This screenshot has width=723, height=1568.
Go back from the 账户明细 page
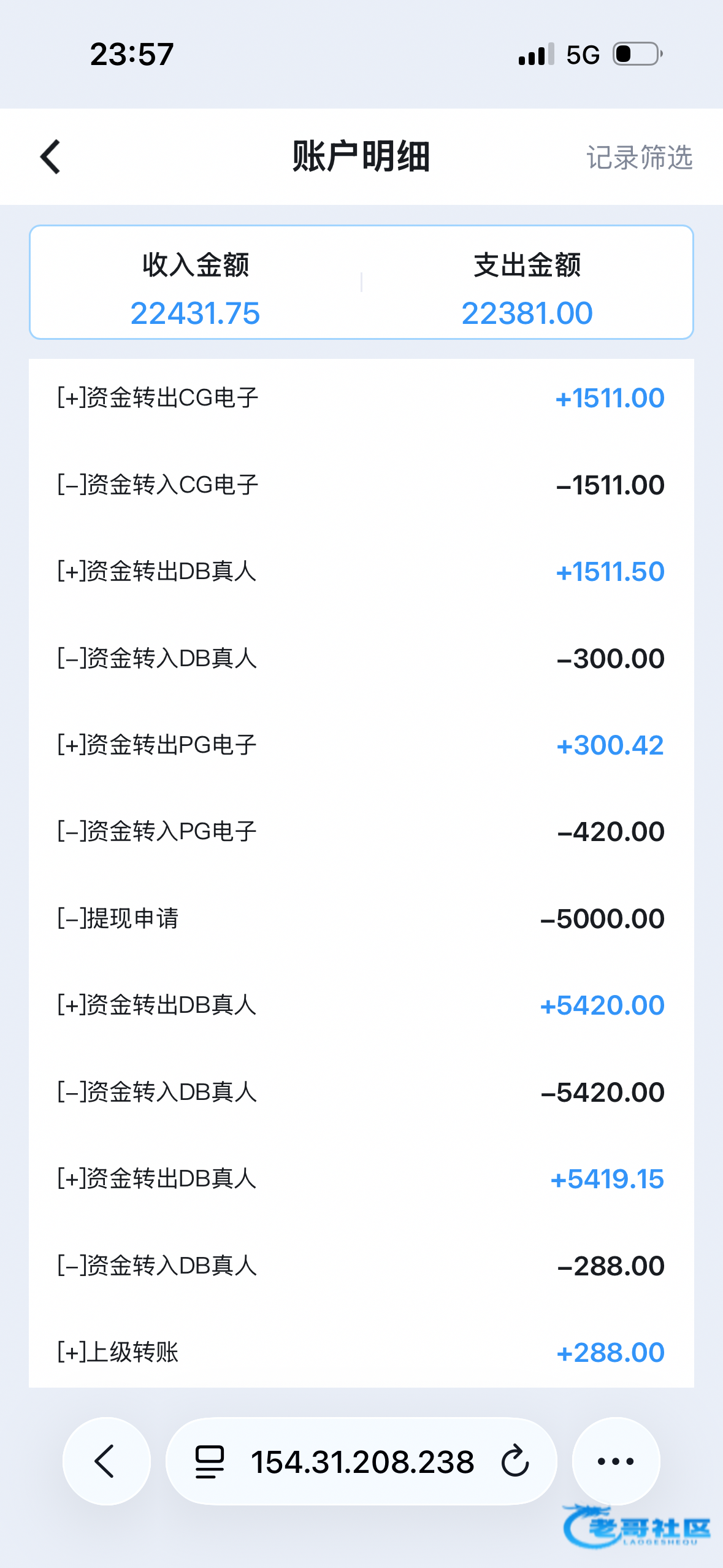click(50, 157)
